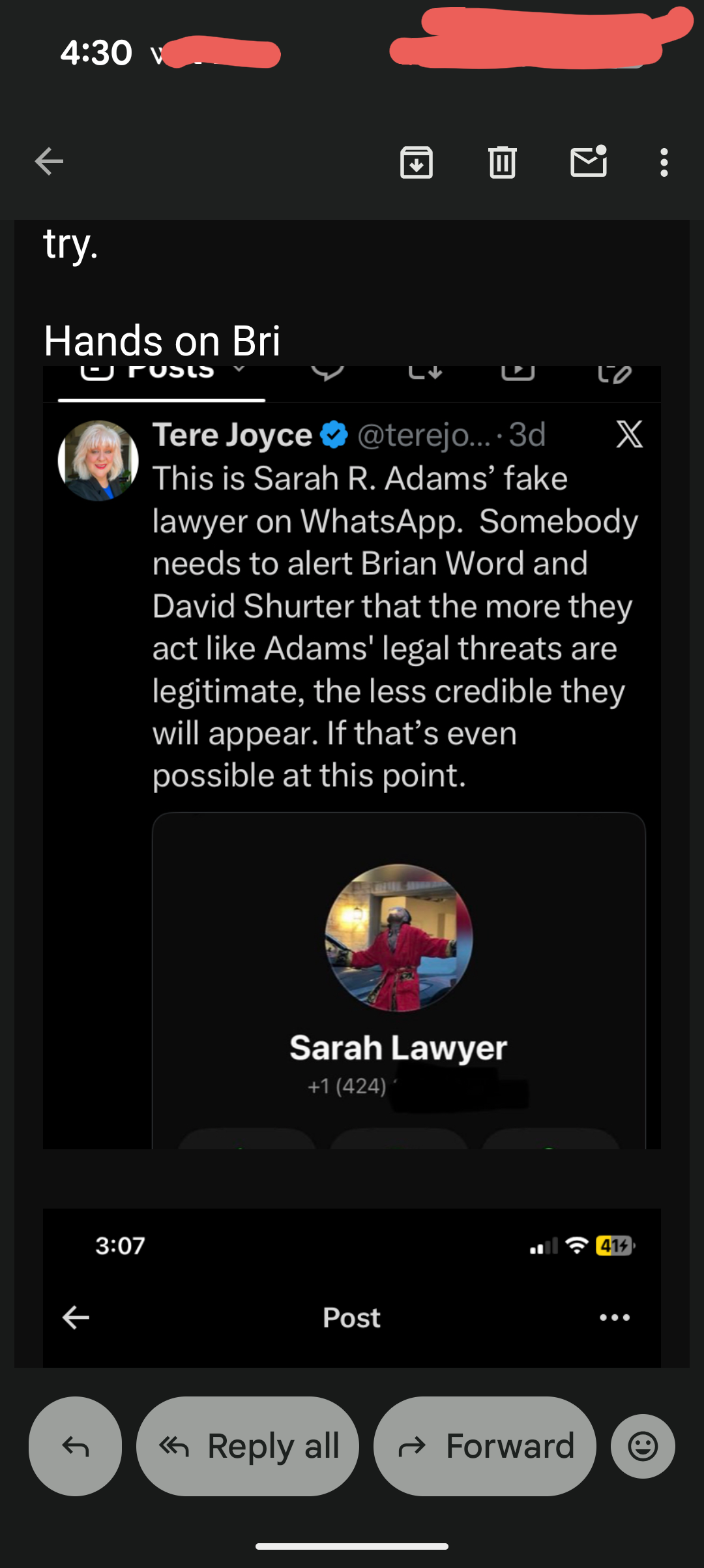
Task: Add an emoji reaction
Action: click(x=643, y=1446)
